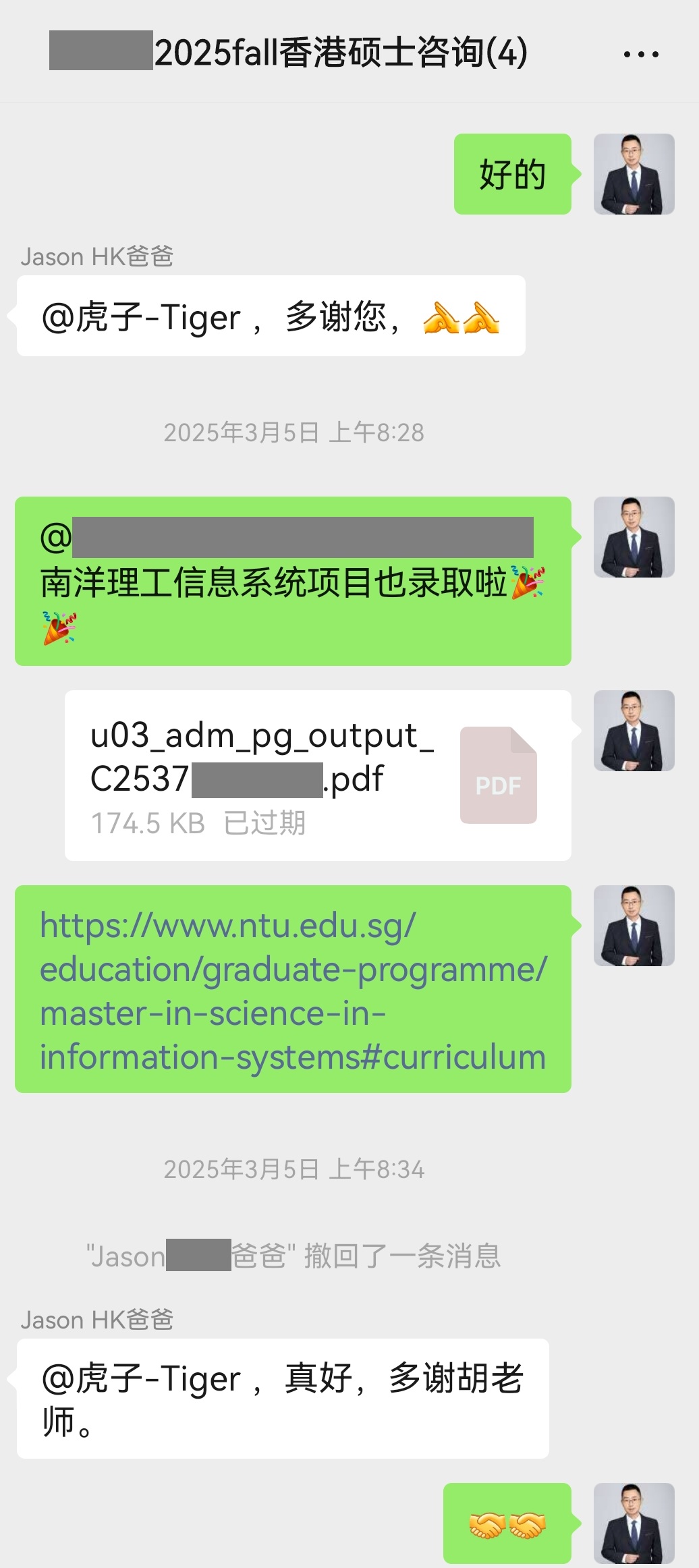This screenshot has width=699, height=1568.
Task: View sender's avatar beside the 好的 message
Action: (x=634, y=174)
